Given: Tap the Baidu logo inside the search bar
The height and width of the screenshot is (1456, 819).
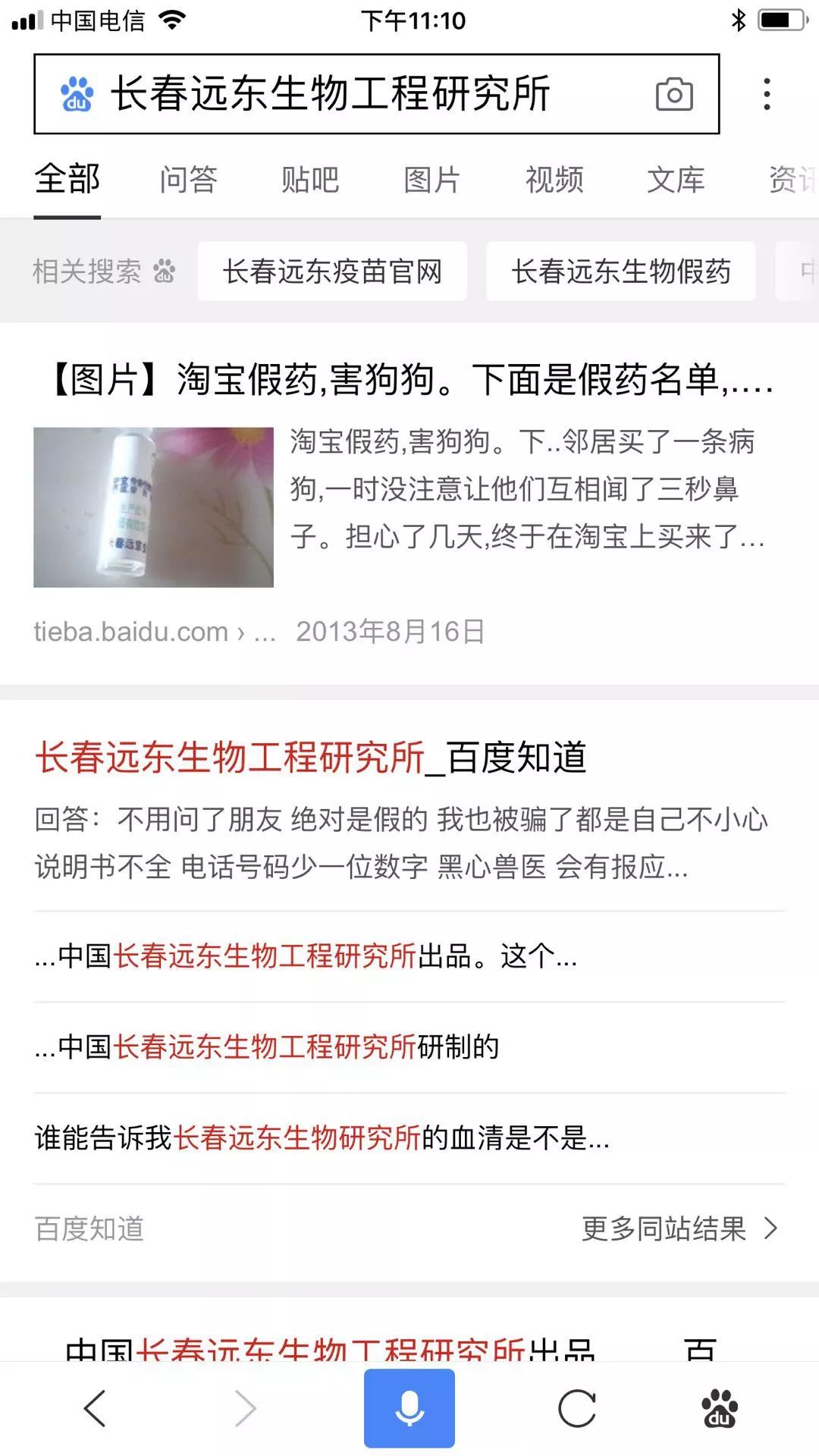Looking at the screenshot, I should point(78,94).
